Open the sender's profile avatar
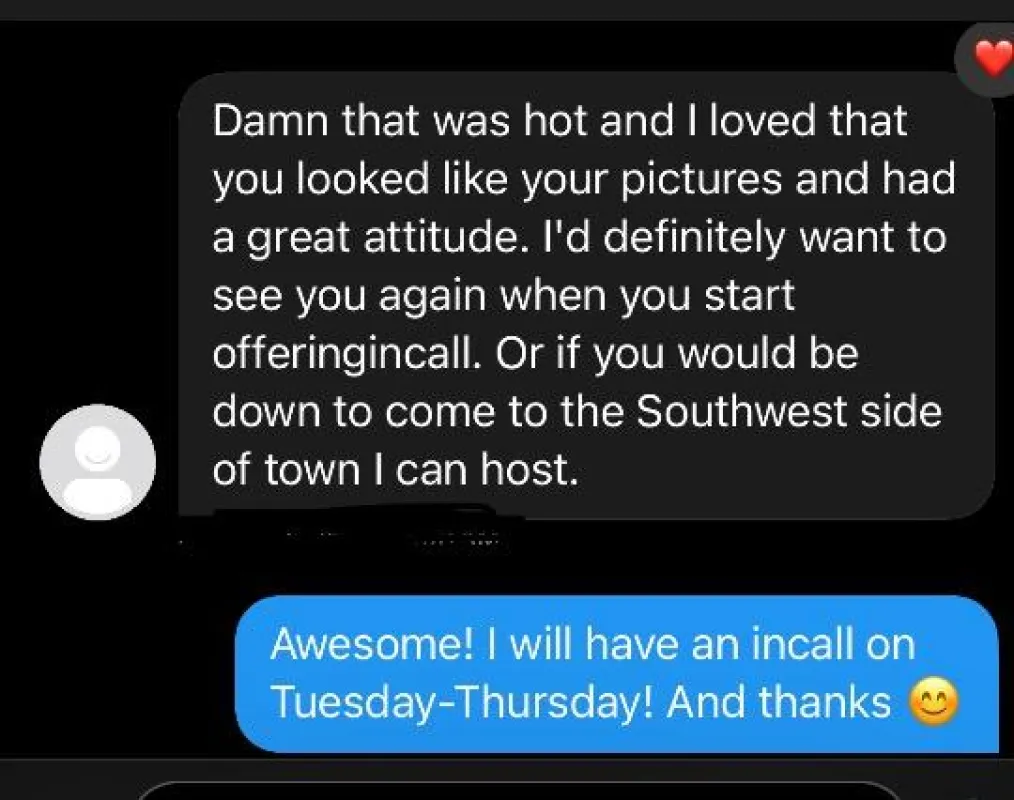This screenshot has height=800, width=1014. pos(98,462)
